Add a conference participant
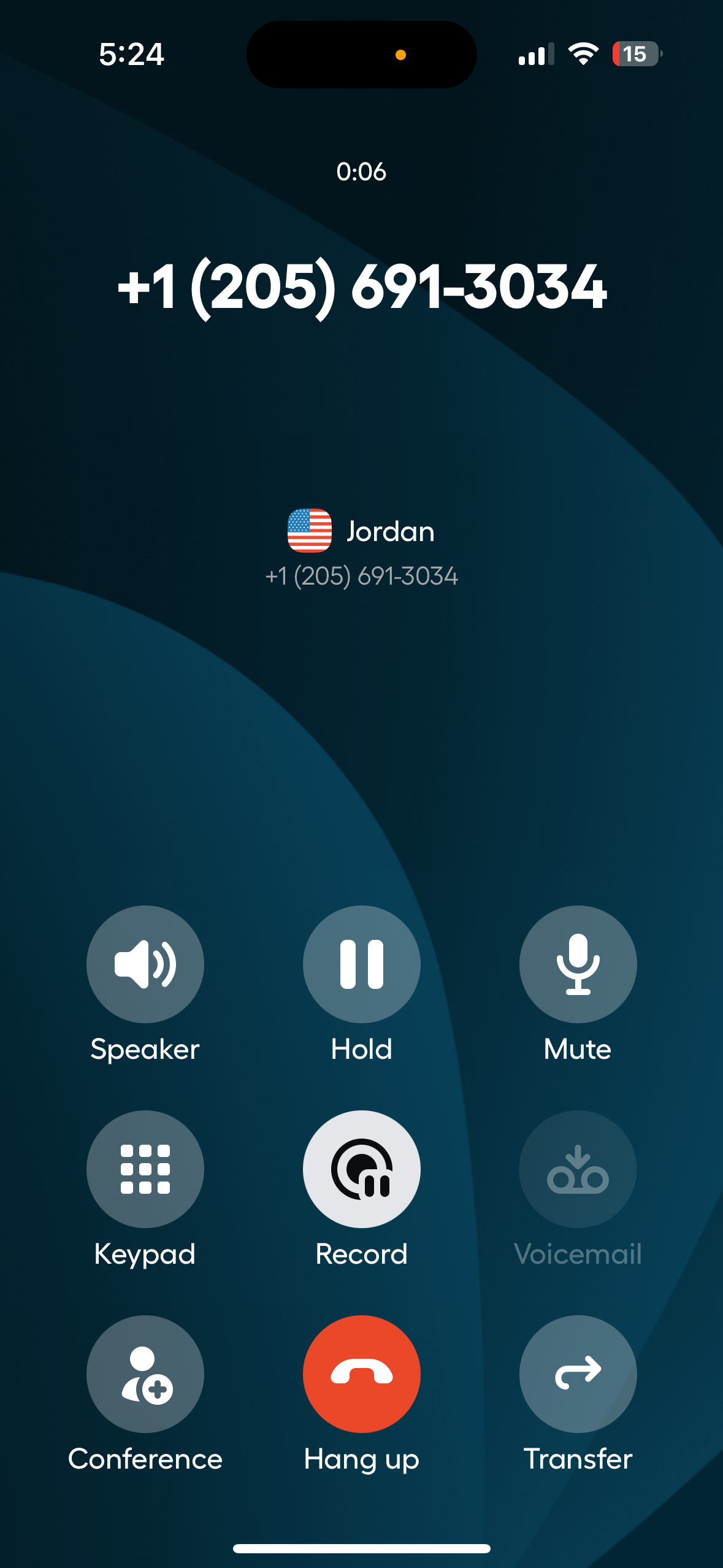Viewport: 723px width, 1568px height. click(145, 1374)
